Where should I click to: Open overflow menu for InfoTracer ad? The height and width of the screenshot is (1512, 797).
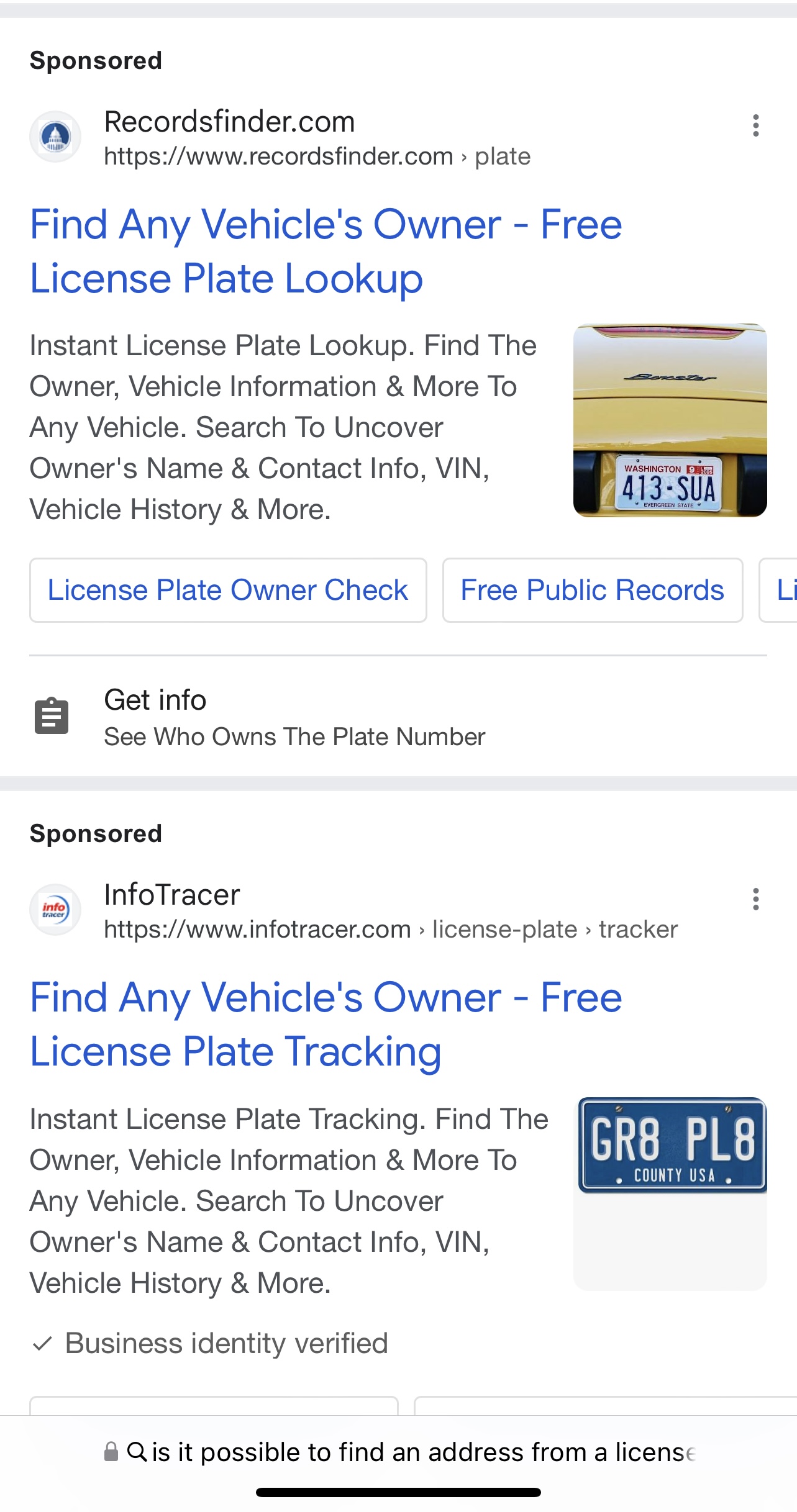[755, 899]
